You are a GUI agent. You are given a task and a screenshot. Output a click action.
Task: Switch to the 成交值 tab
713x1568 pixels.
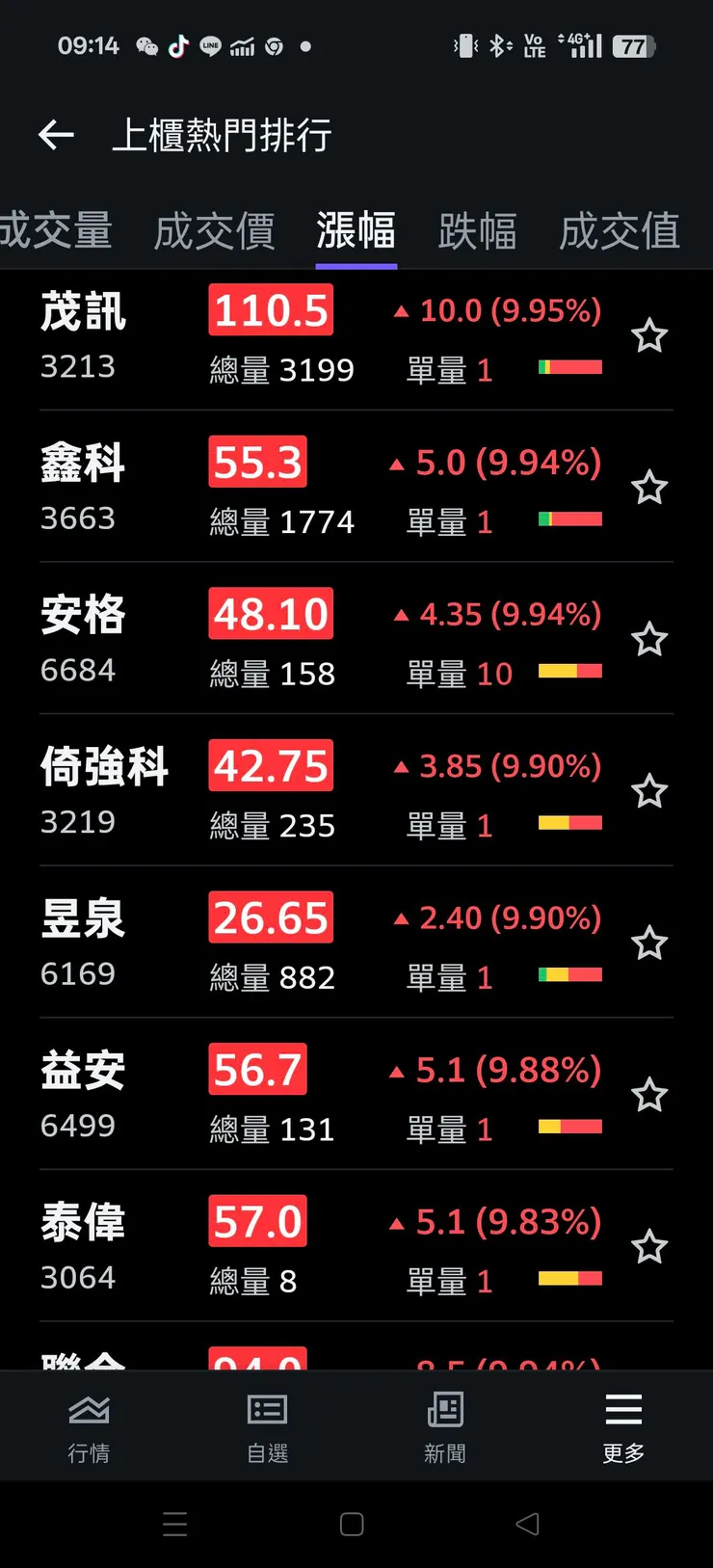pos(620,231)
